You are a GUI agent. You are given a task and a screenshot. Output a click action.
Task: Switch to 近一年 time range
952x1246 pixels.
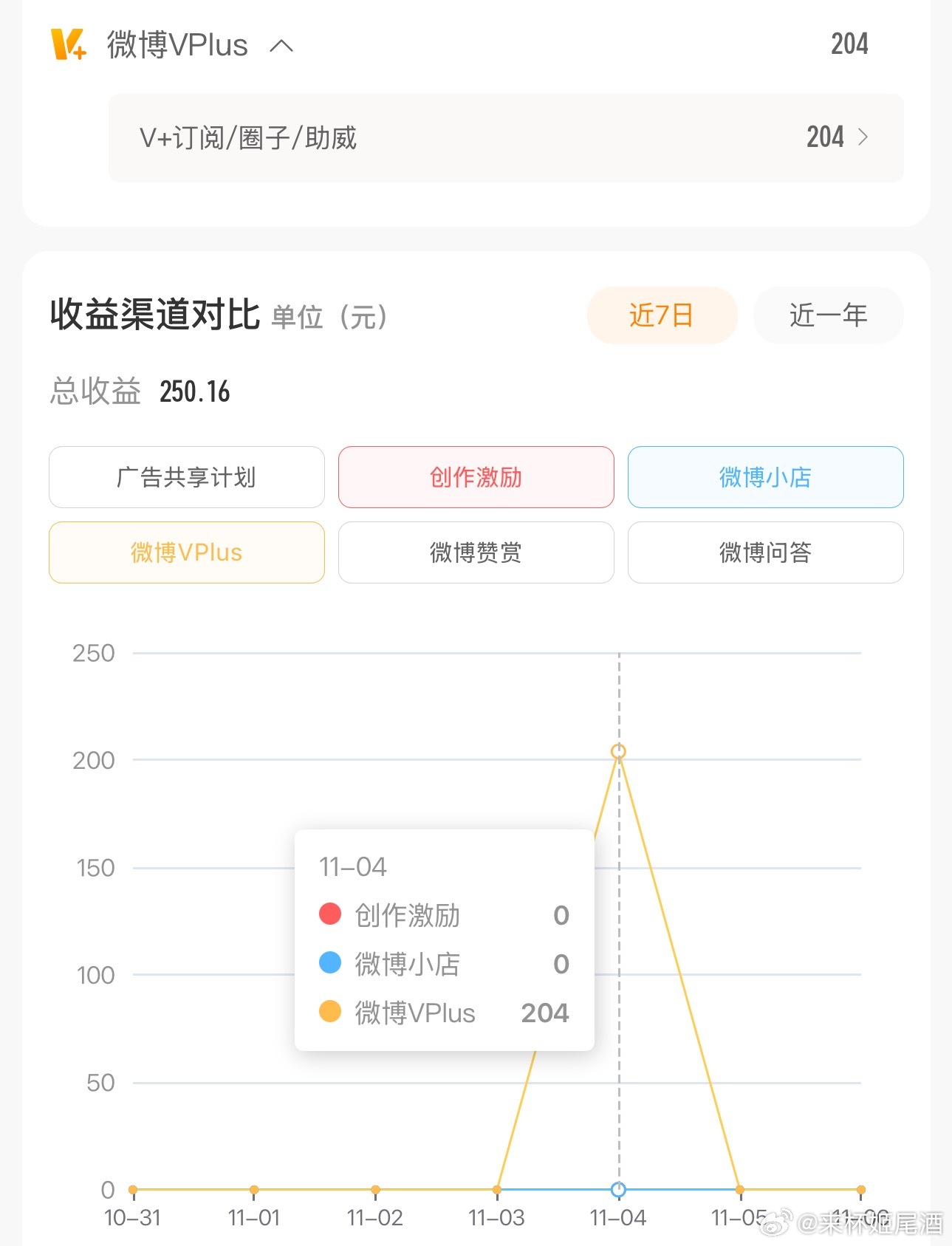pyautogui.click(x=828, y=315)
